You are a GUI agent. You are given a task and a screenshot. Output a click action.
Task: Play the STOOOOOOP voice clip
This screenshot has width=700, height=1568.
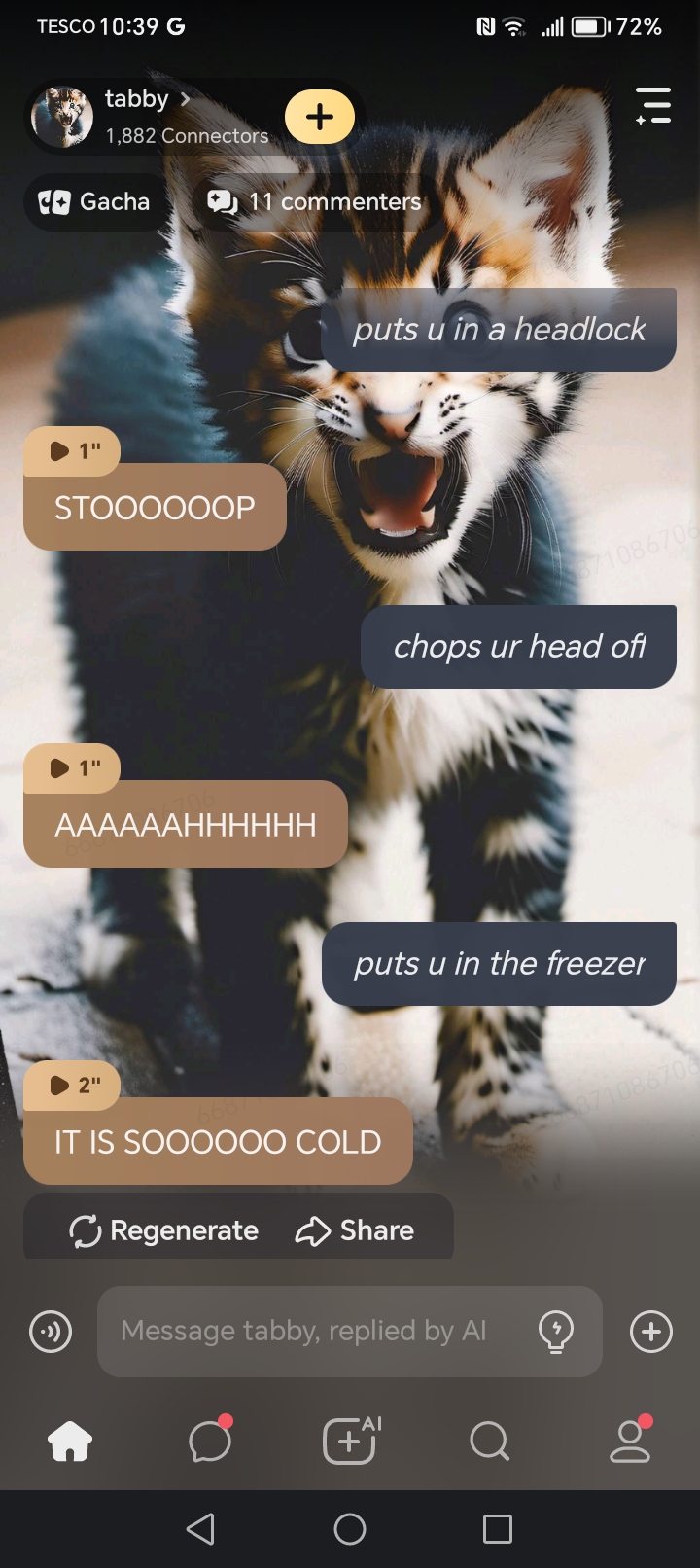(x=73, y=450)
